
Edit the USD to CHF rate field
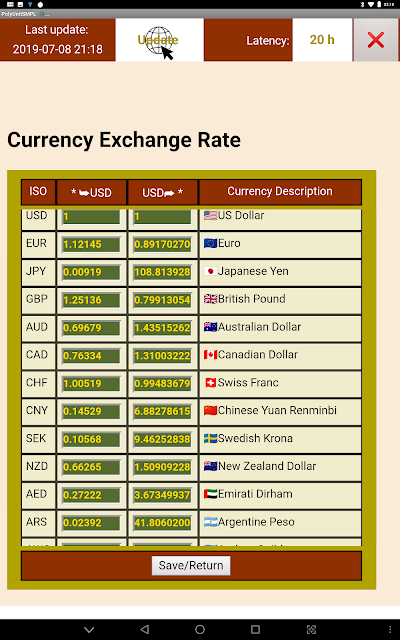click(x=162, y=383)
